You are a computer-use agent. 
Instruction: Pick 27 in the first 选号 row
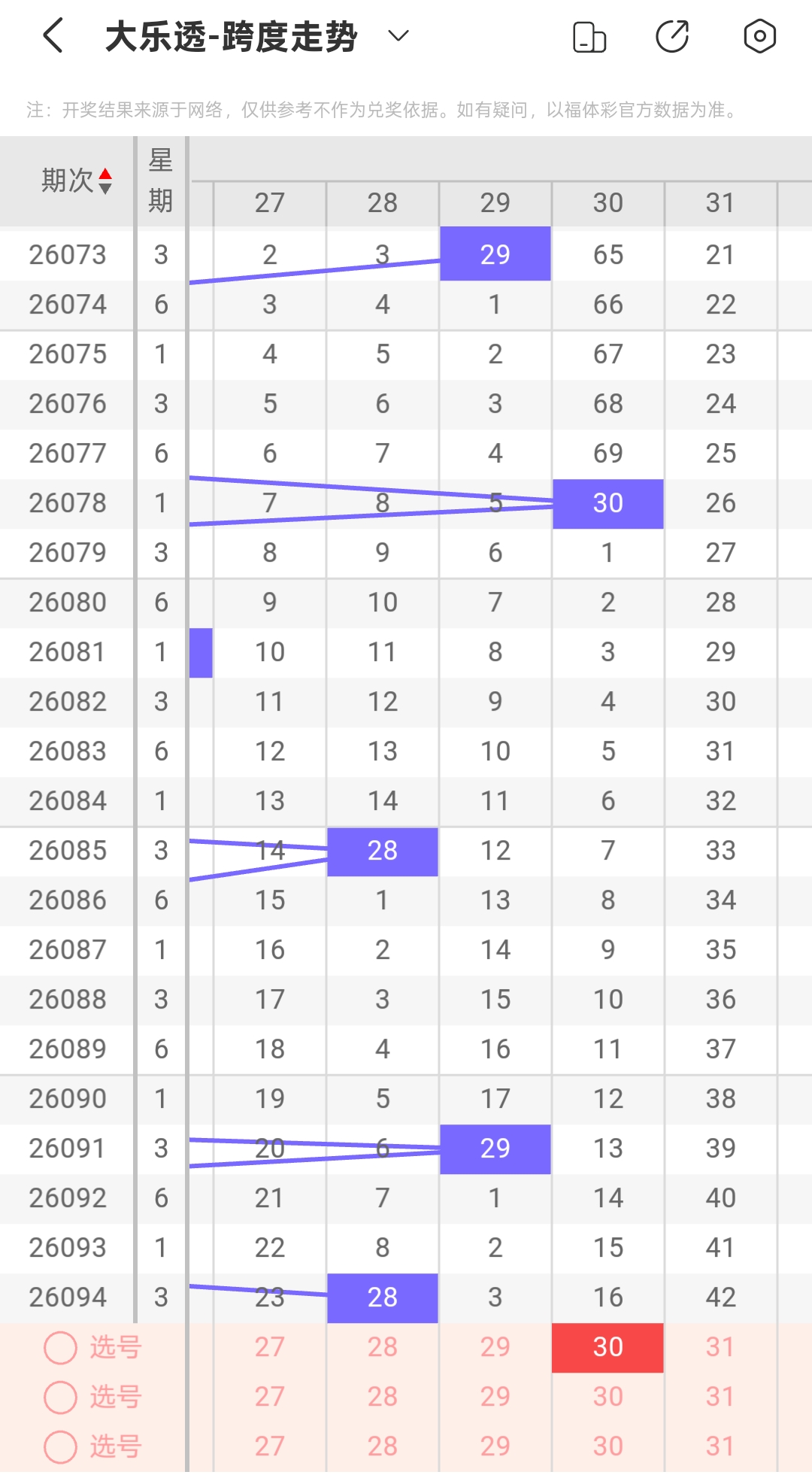pos(270,1348)
